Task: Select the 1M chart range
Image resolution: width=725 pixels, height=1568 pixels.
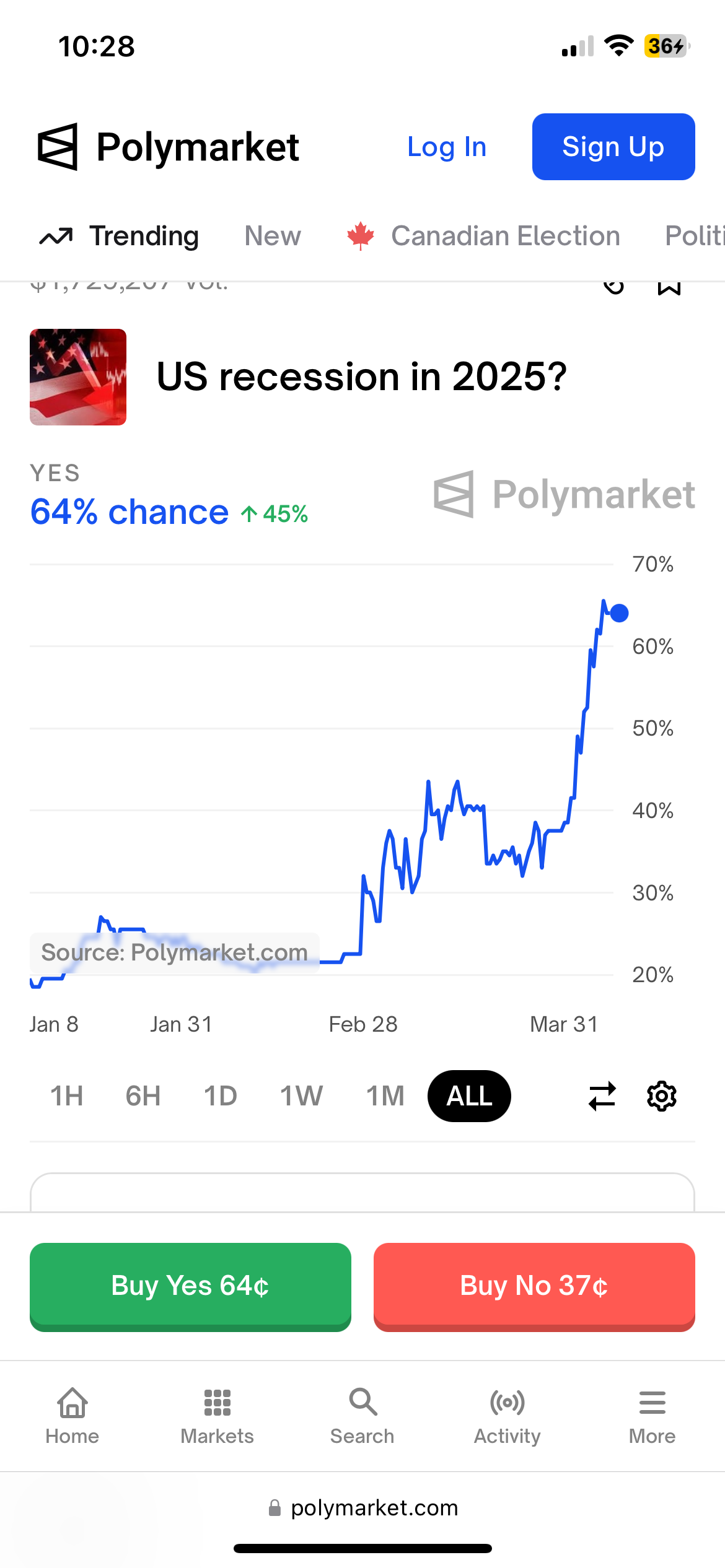Action: tap(385, 1096)
